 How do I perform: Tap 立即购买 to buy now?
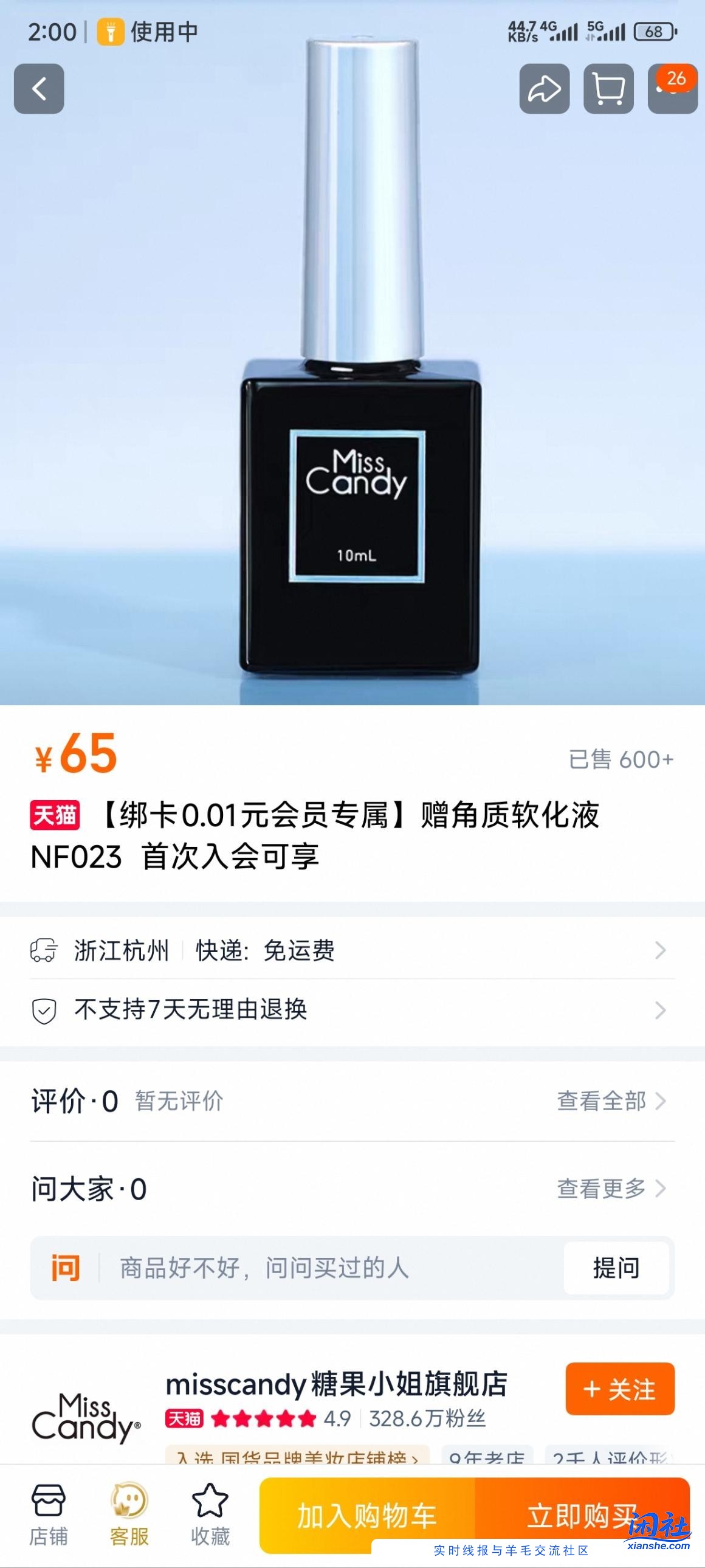click(581, 1516)
